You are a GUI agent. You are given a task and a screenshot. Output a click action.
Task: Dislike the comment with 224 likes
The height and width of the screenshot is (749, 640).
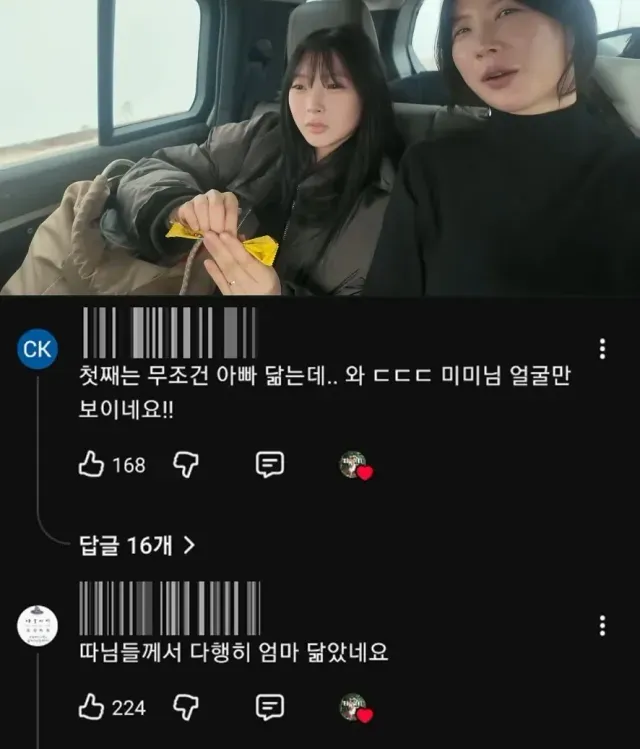(x=186, y=708)
